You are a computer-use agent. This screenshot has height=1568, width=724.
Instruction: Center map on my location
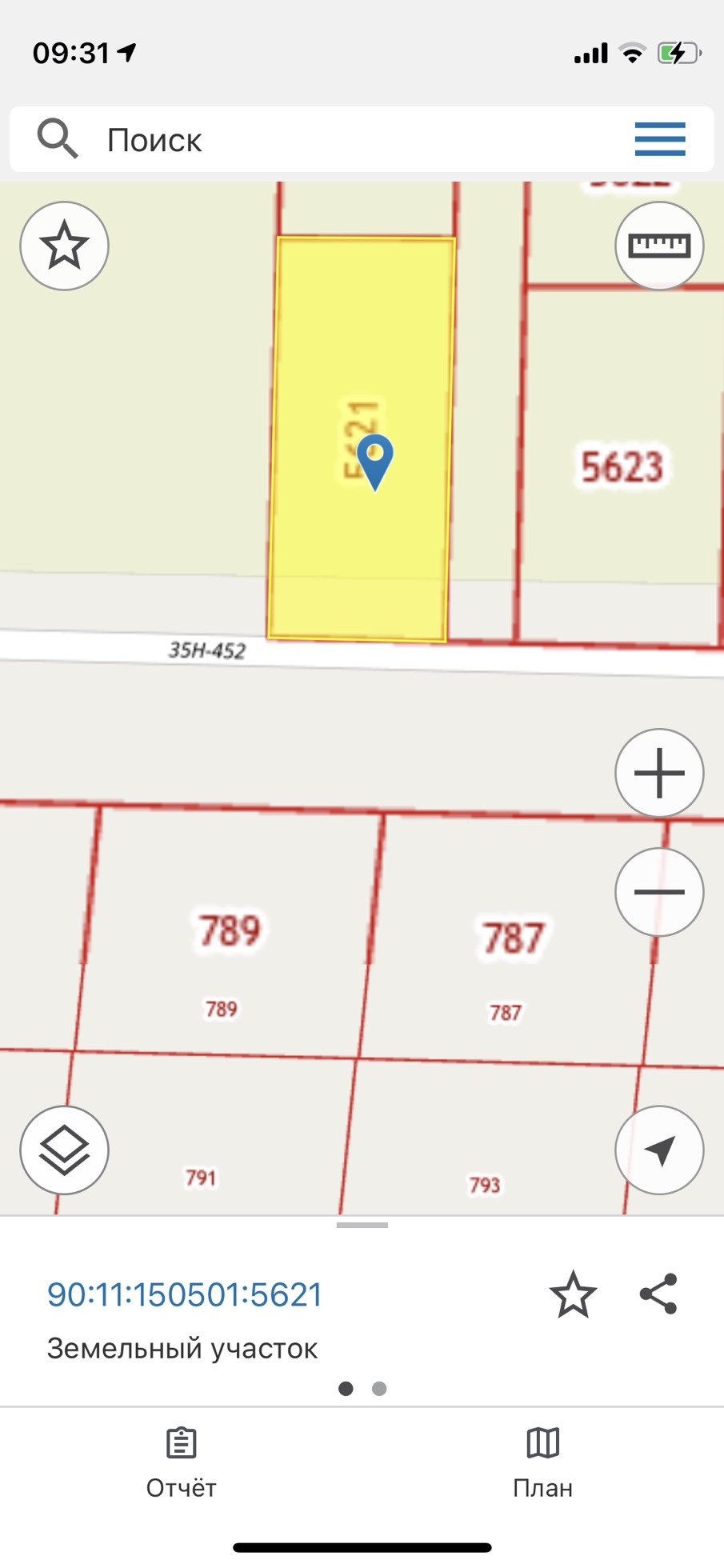pos(659,1150)
